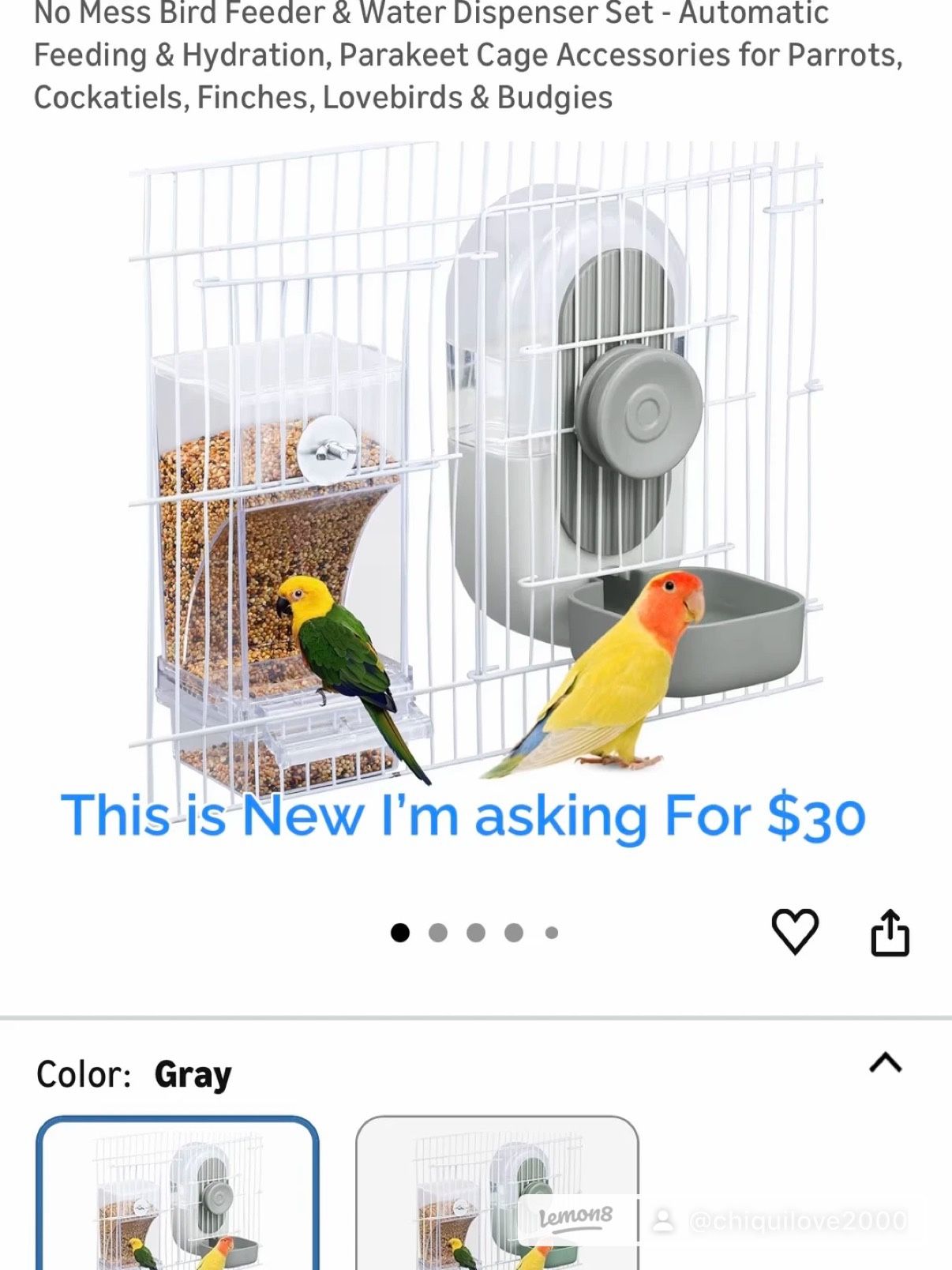Toggle the heart to favorite the product
Screen dimensions: 952x1270
[x=795, y=932]
